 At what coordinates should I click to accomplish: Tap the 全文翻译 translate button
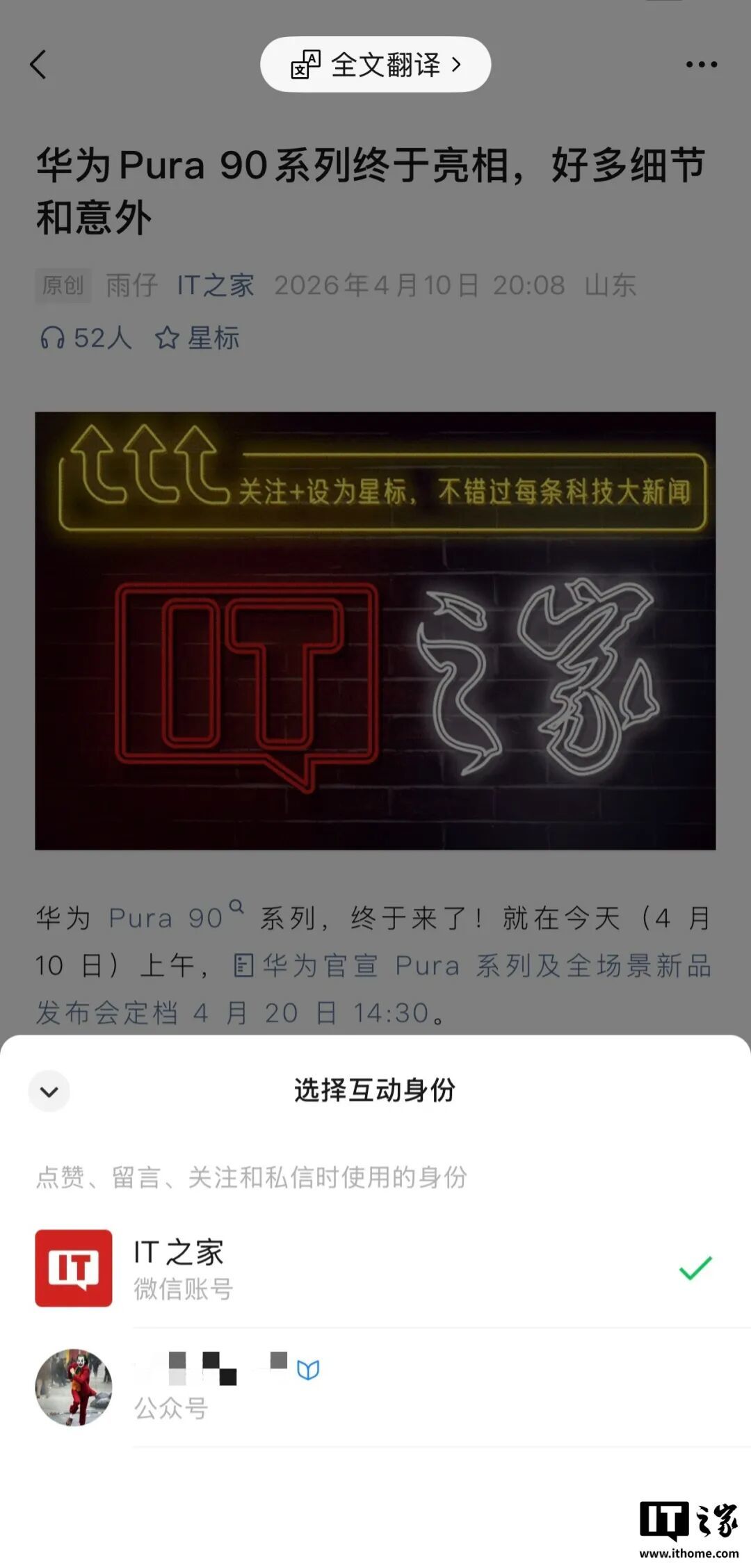tap(375, 65)
